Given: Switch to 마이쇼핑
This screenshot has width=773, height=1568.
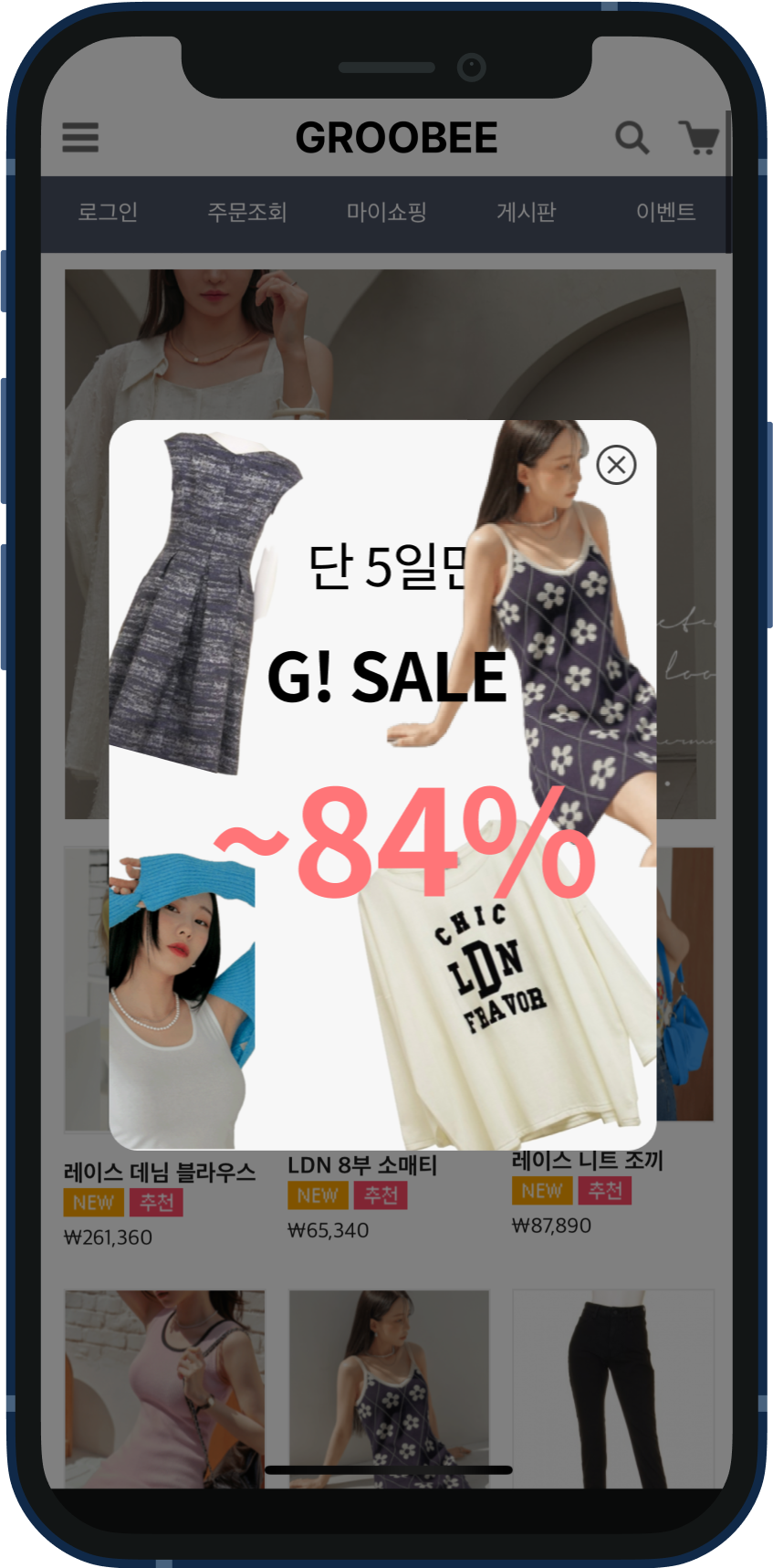Looking at the screenshot, I should point(387,213).
